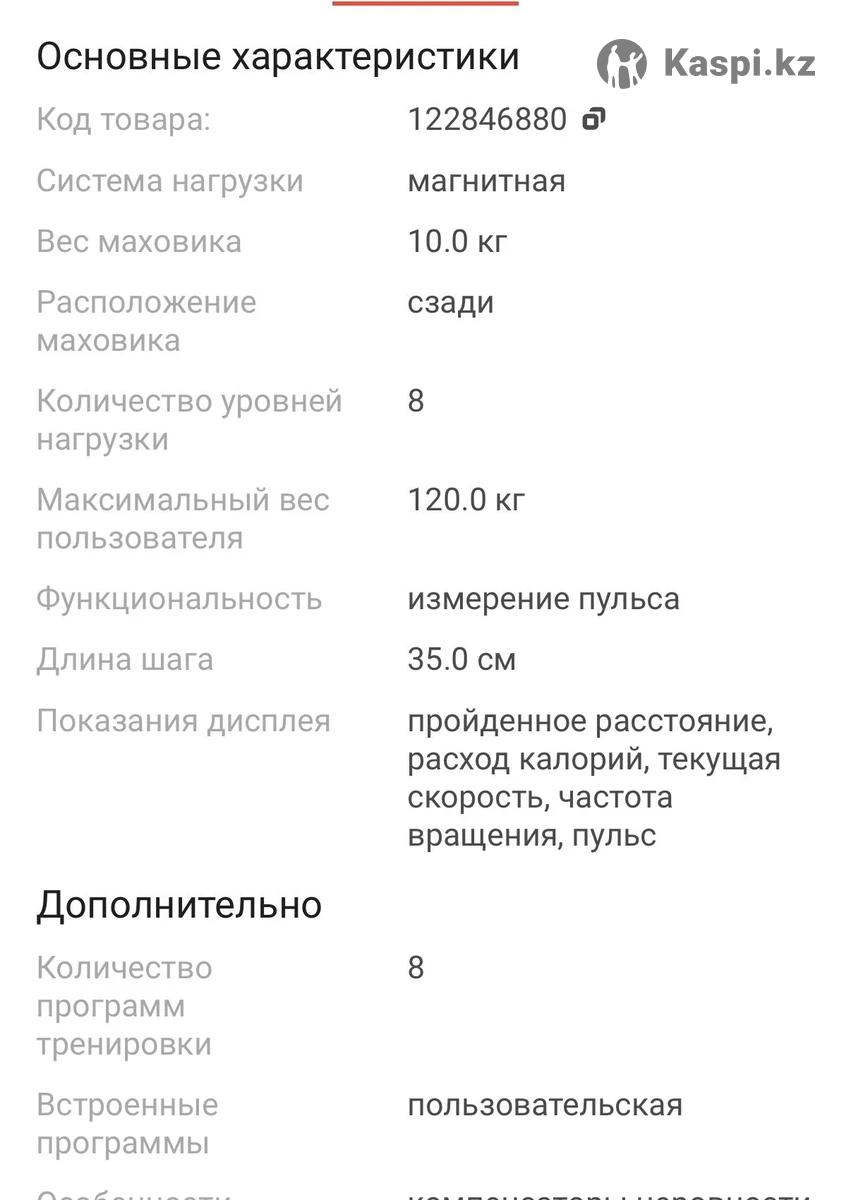Copy the product code 122846880
This screenshot has height=1200, width=851.
click(593, 120)
